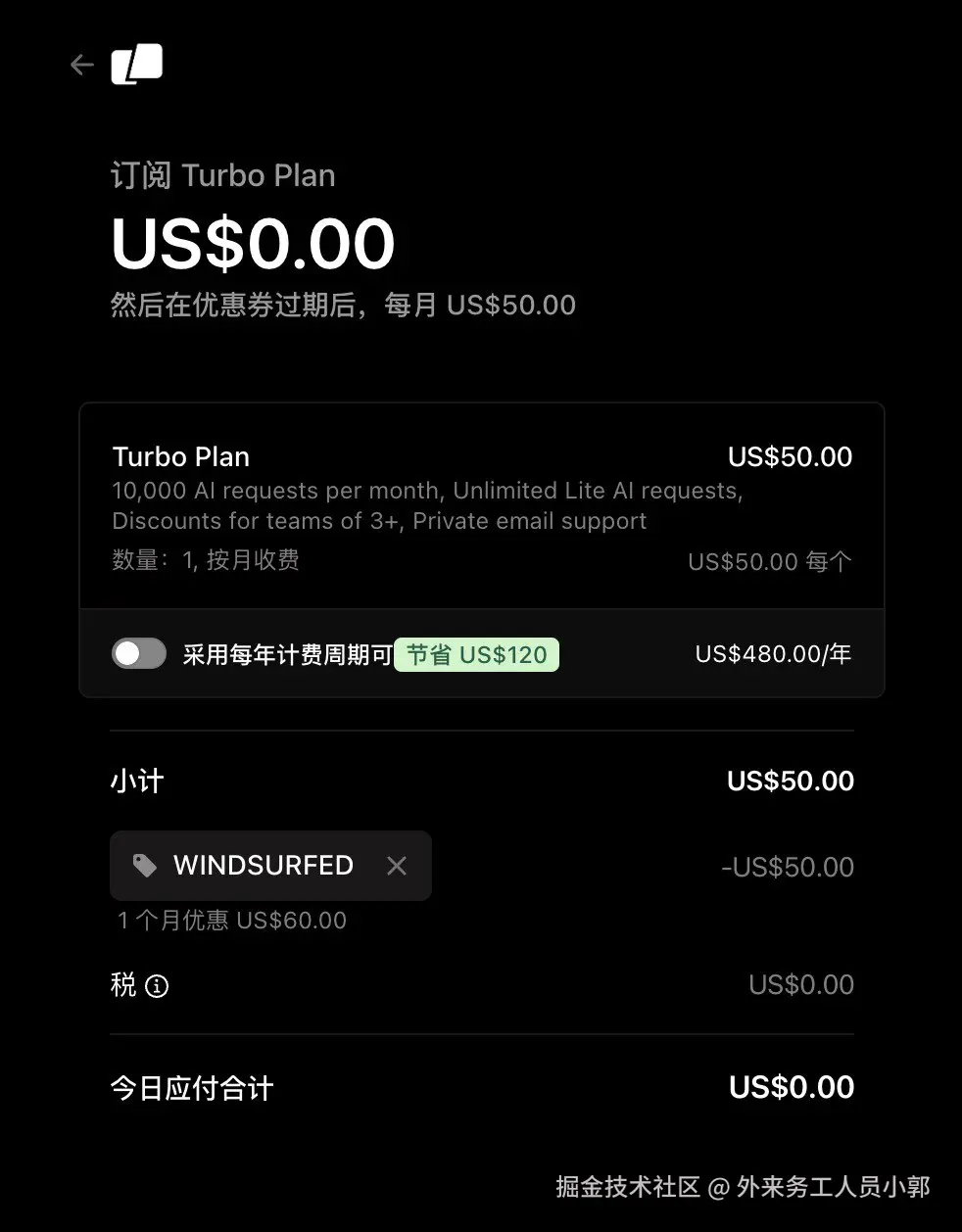Screen dimensions: 962x1232
Task: Expand the Turbo Plan details card
Action: click(x=481, y=504)
